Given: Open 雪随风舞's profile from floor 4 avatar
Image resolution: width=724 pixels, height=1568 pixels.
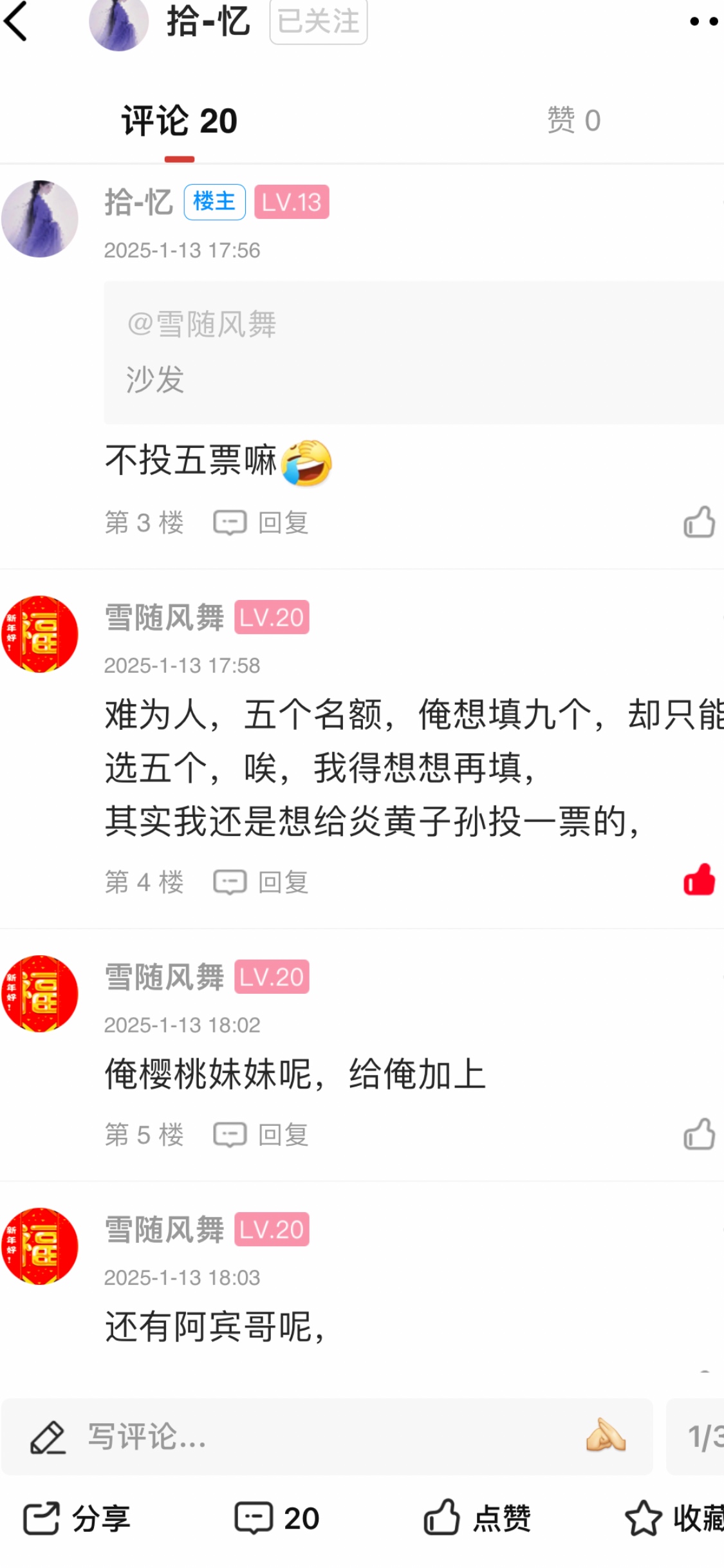Looking at the screenshot, I should (40, 634).
